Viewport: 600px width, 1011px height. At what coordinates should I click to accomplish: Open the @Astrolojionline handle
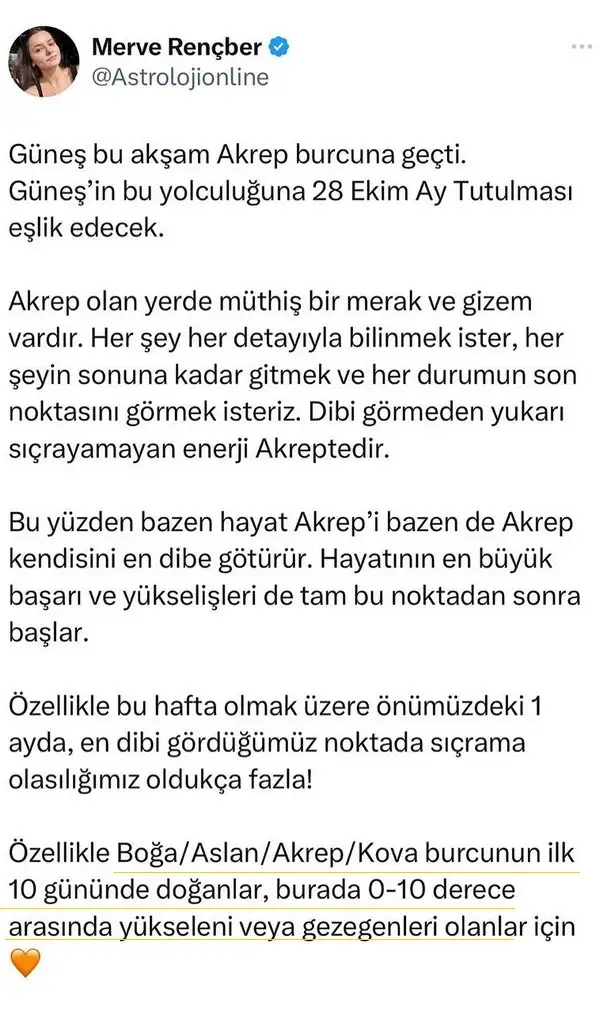point(180,77)
